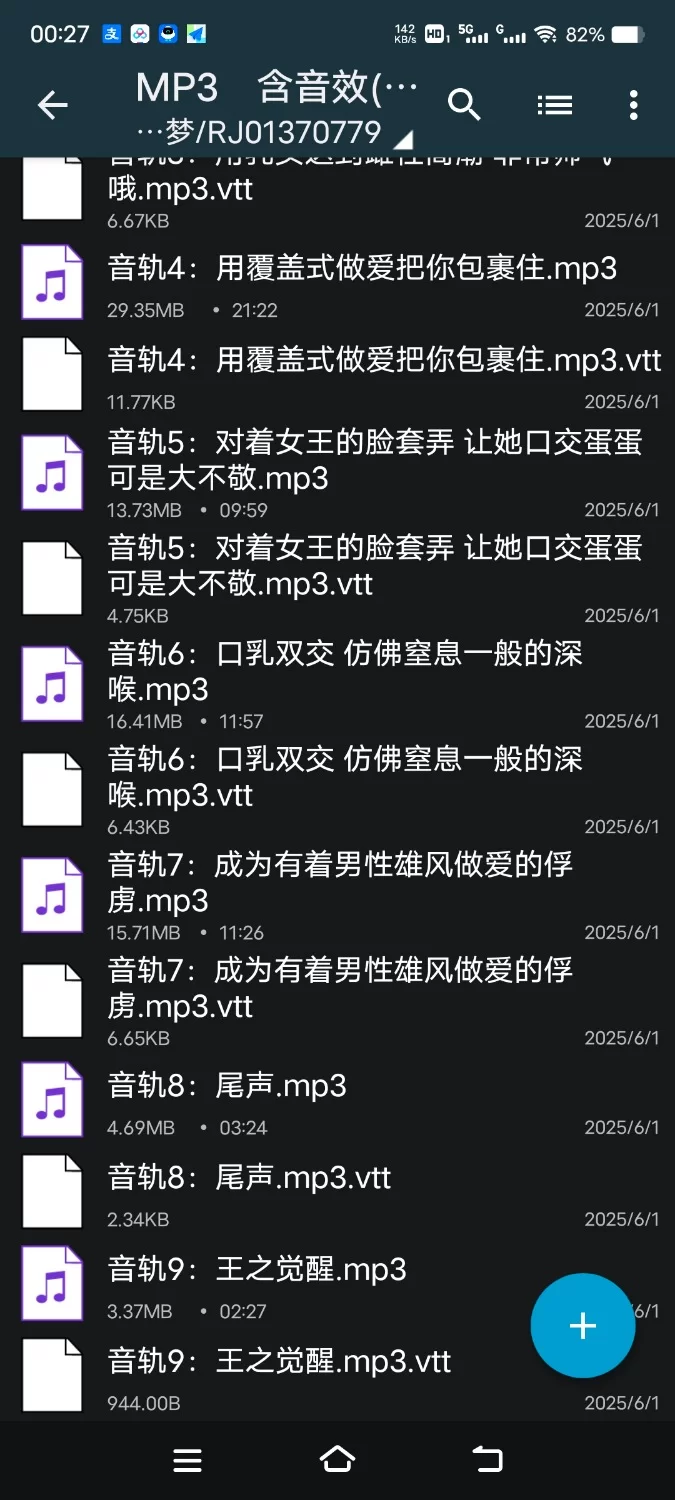Tap the blue plus floating button
The height and width of the screenshot is (1500, 675).
click(x=582, y=1326)
